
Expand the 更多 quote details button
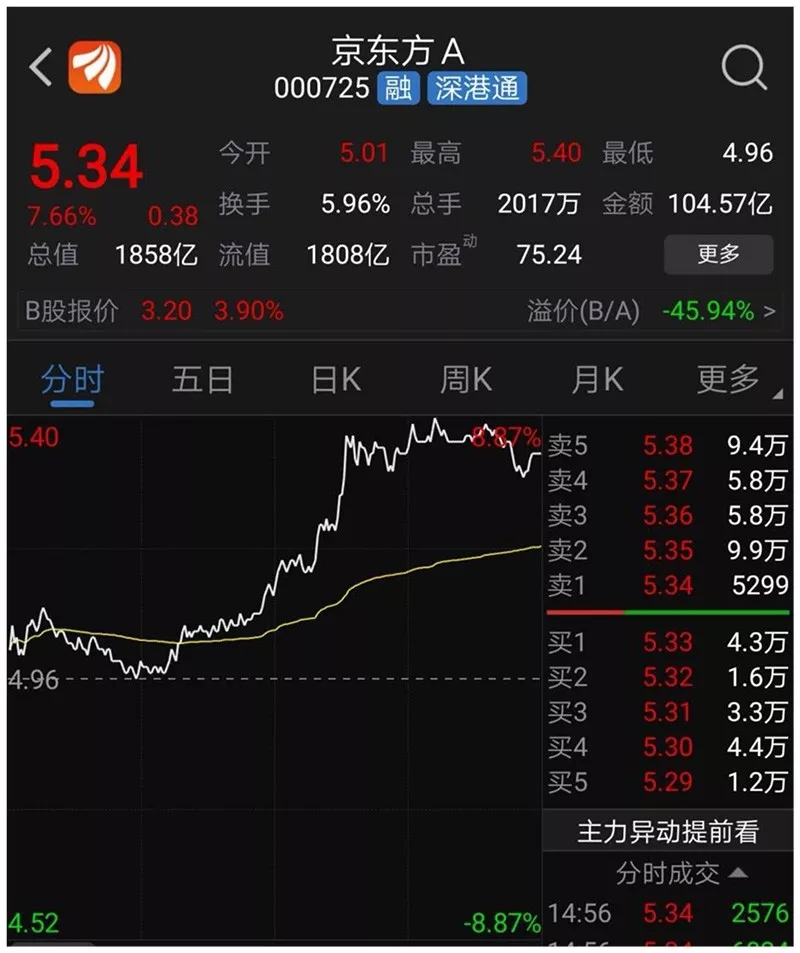[719, 256]
